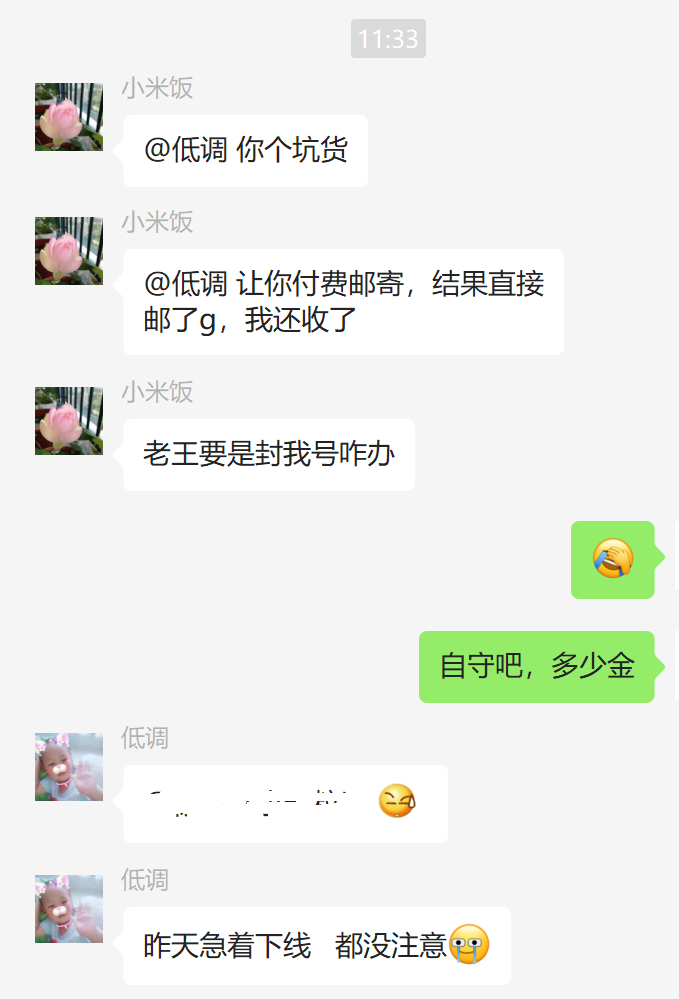Tap 小米饭's avatar next to the 让你付费邮寄 message
Viewport: 679px width, 999px height.
(x=69, y=251)
